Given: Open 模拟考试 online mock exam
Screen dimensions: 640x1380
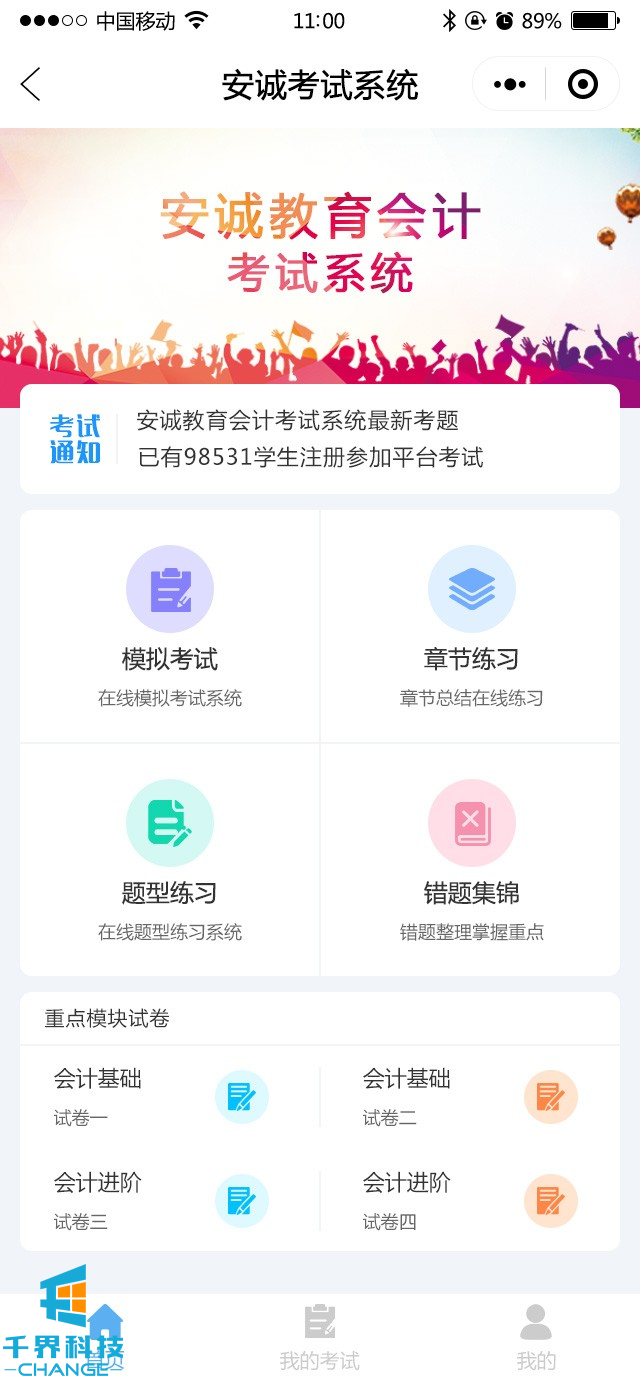Looking at the screenshot, I should click(170, 627).
